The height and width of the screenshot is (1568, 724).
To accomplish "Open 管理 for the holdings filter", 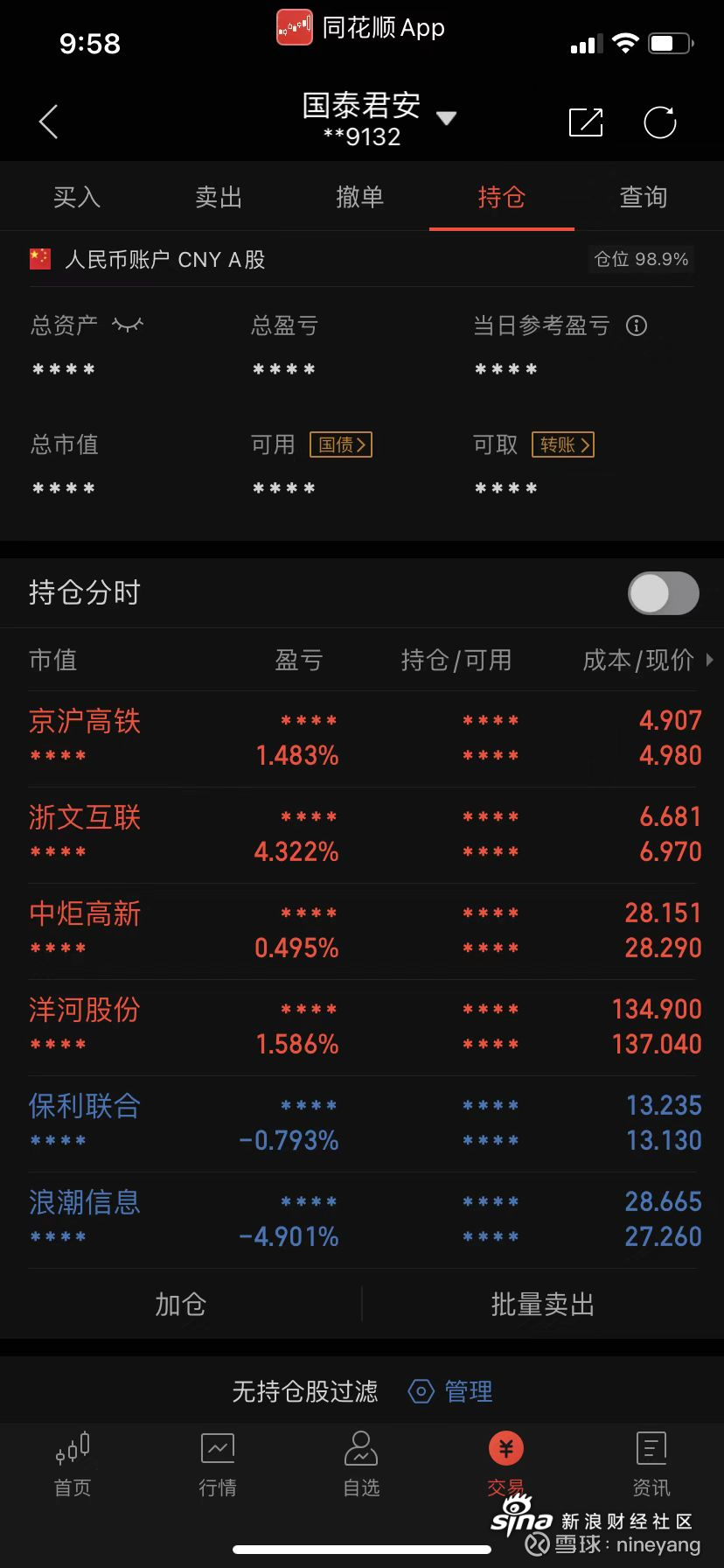I will pos(451,1390).
